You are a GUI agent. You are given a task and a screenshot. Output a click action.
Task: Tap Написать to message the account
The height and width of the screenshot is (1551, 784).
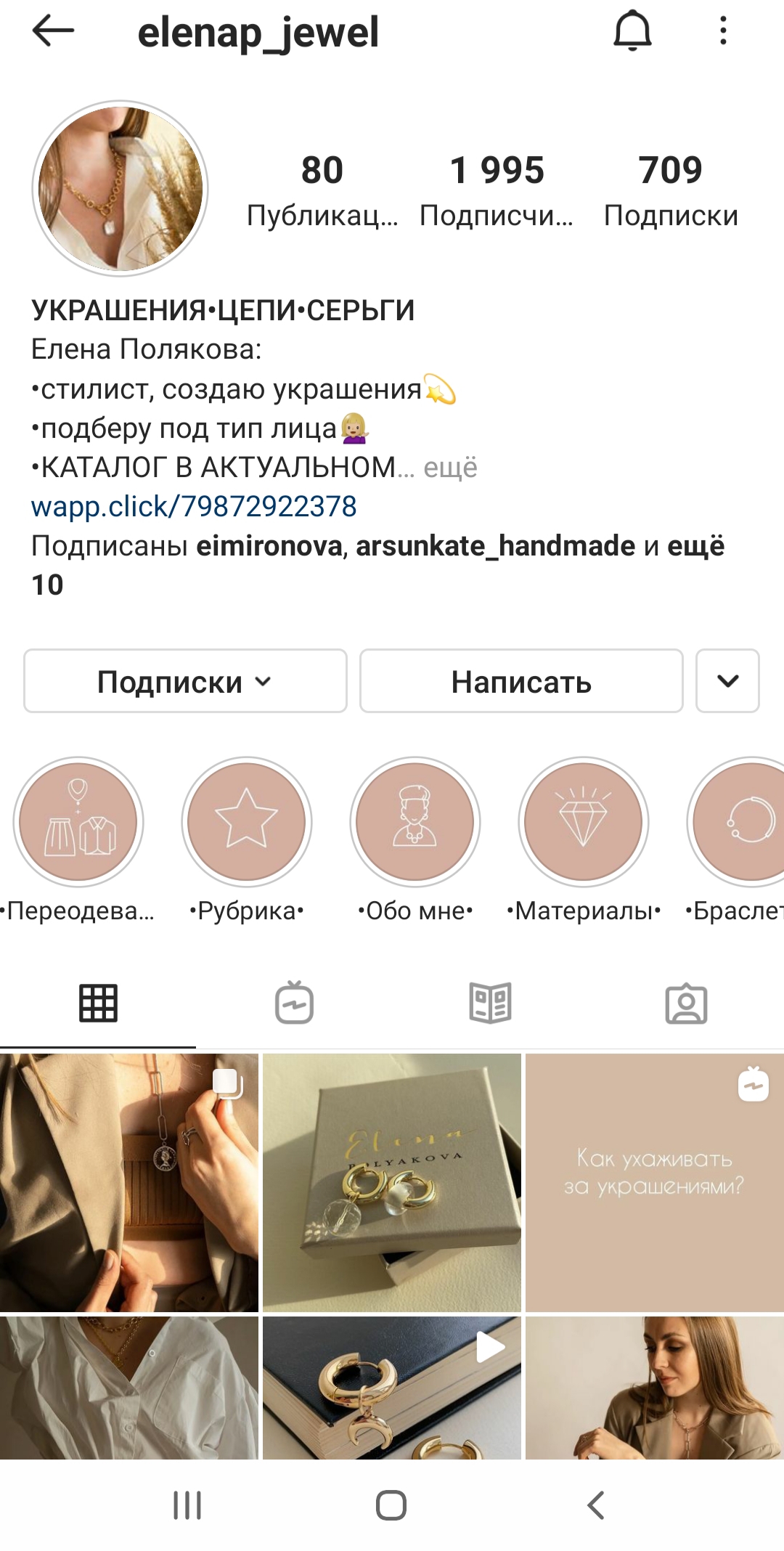click(x=521, y=681)
